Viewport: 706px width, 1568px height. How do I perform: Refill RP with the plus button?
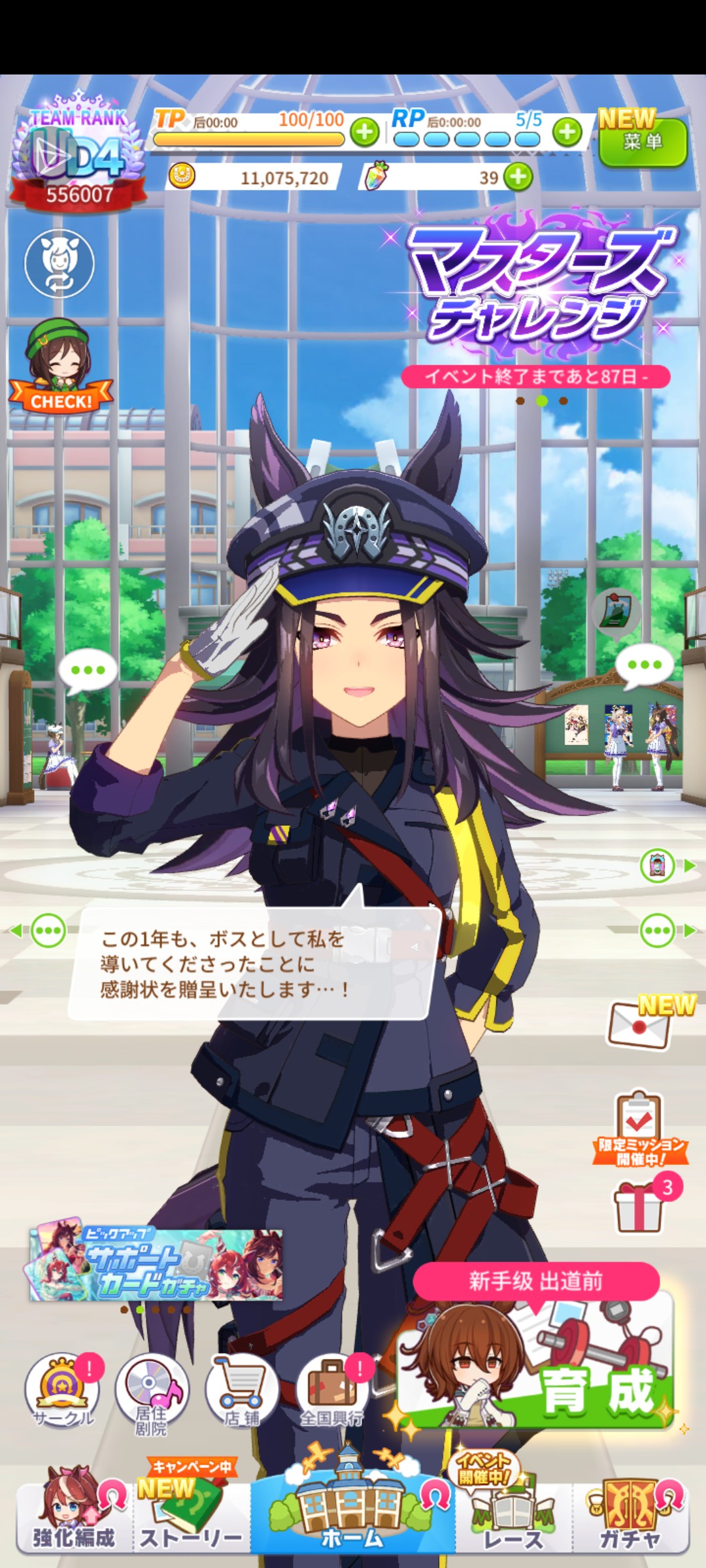[567, 133]
